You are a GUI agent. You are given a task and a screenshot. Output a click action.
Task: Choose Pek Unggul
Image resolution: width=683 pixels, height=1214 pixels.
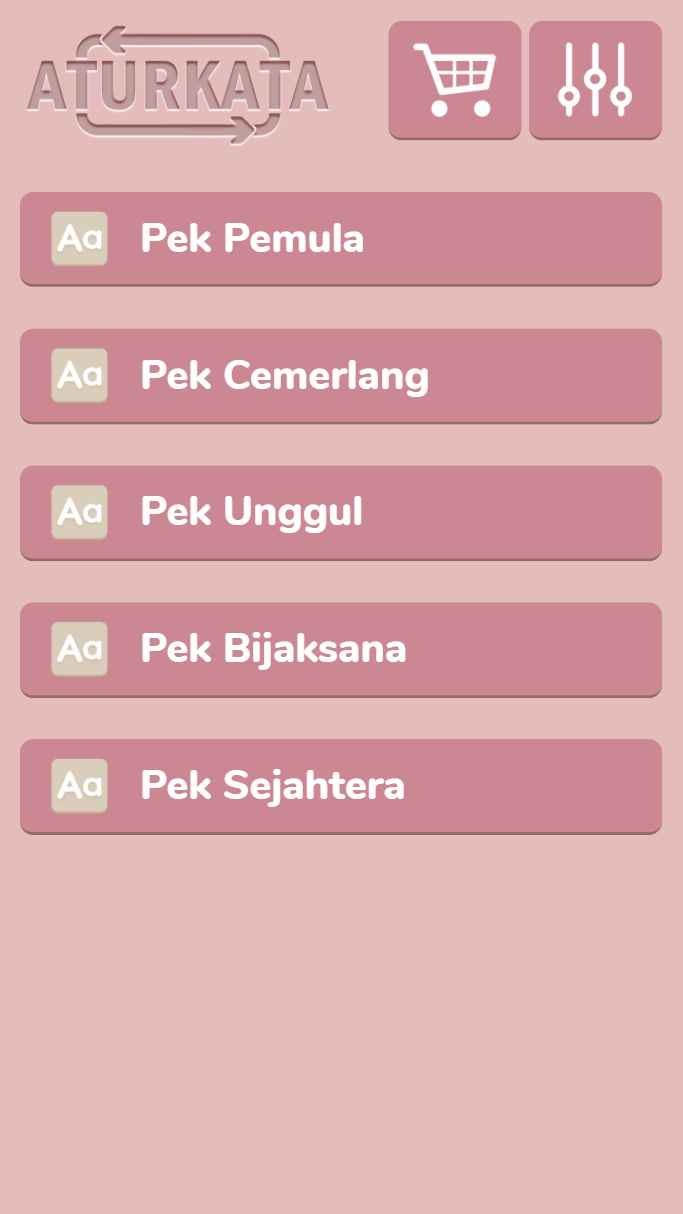point(340,512)
